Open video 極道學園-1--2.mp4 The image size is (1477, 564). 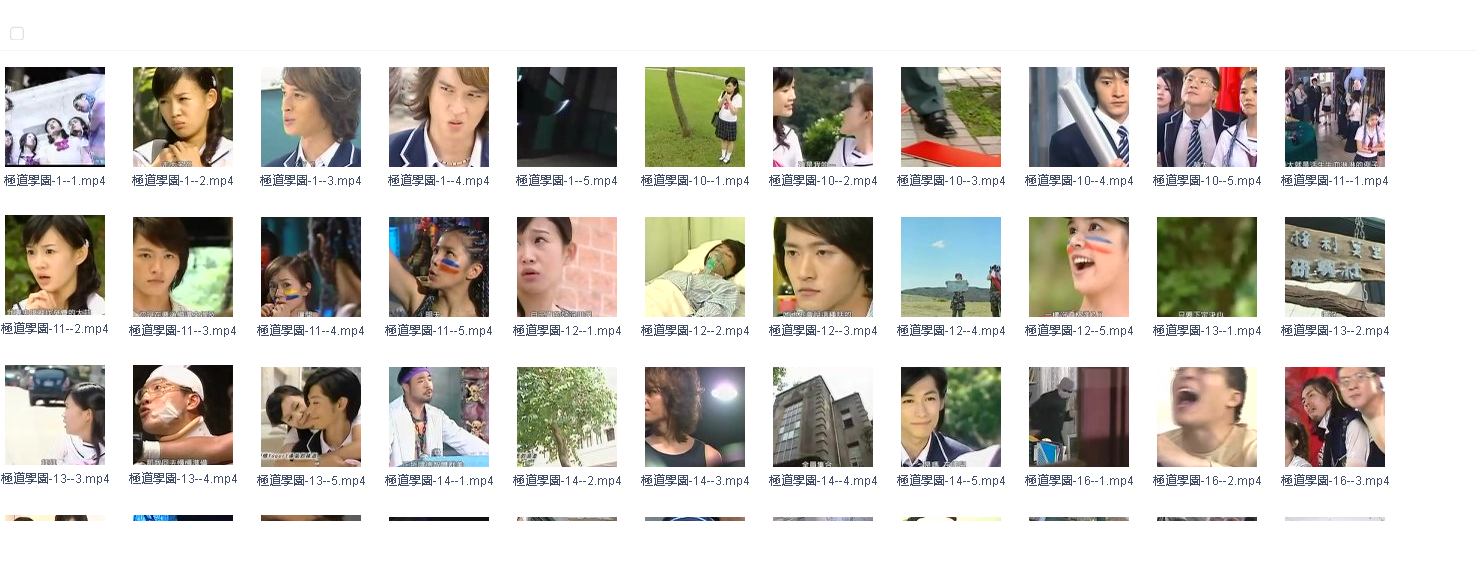point(183,117)
